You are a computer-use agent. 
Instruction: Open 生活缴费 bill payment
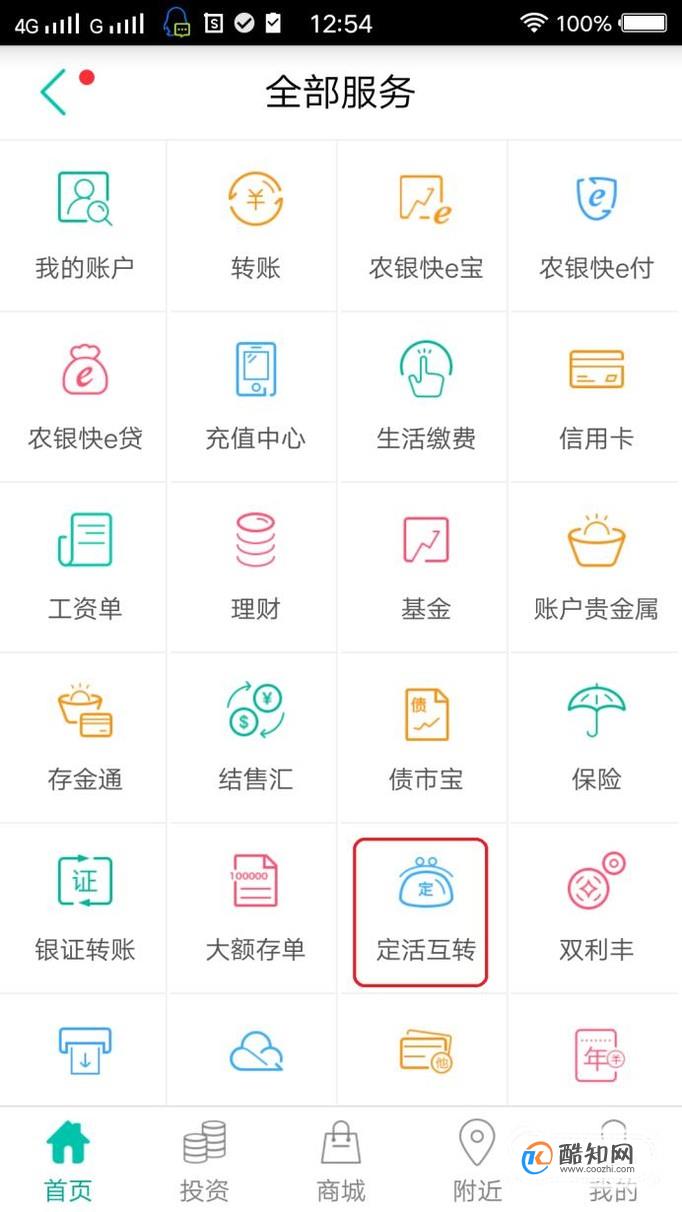pyautogui.click(x=426, y=397)
